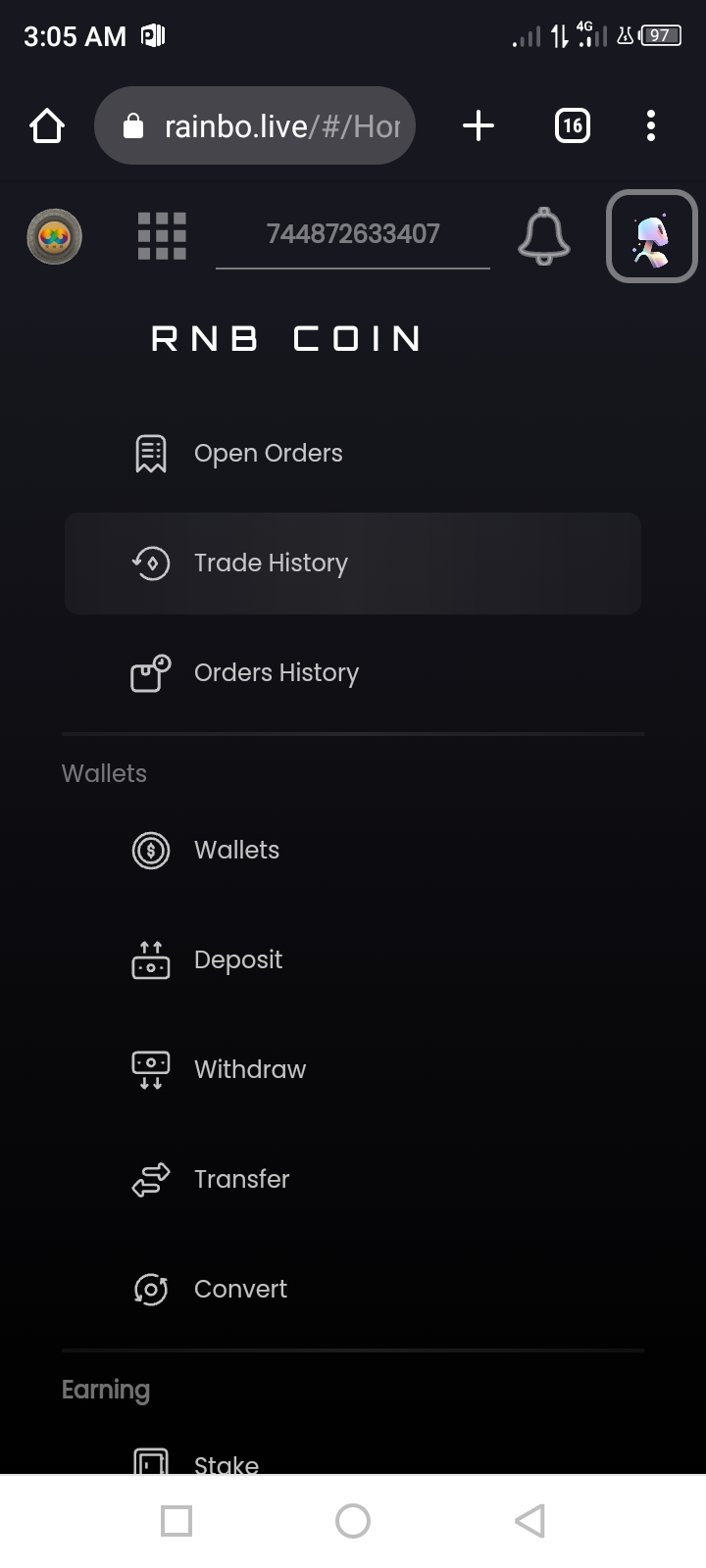The image size is (706, 1568).
Task: Select Withdraw from the menu
Action: (249, 1070)
